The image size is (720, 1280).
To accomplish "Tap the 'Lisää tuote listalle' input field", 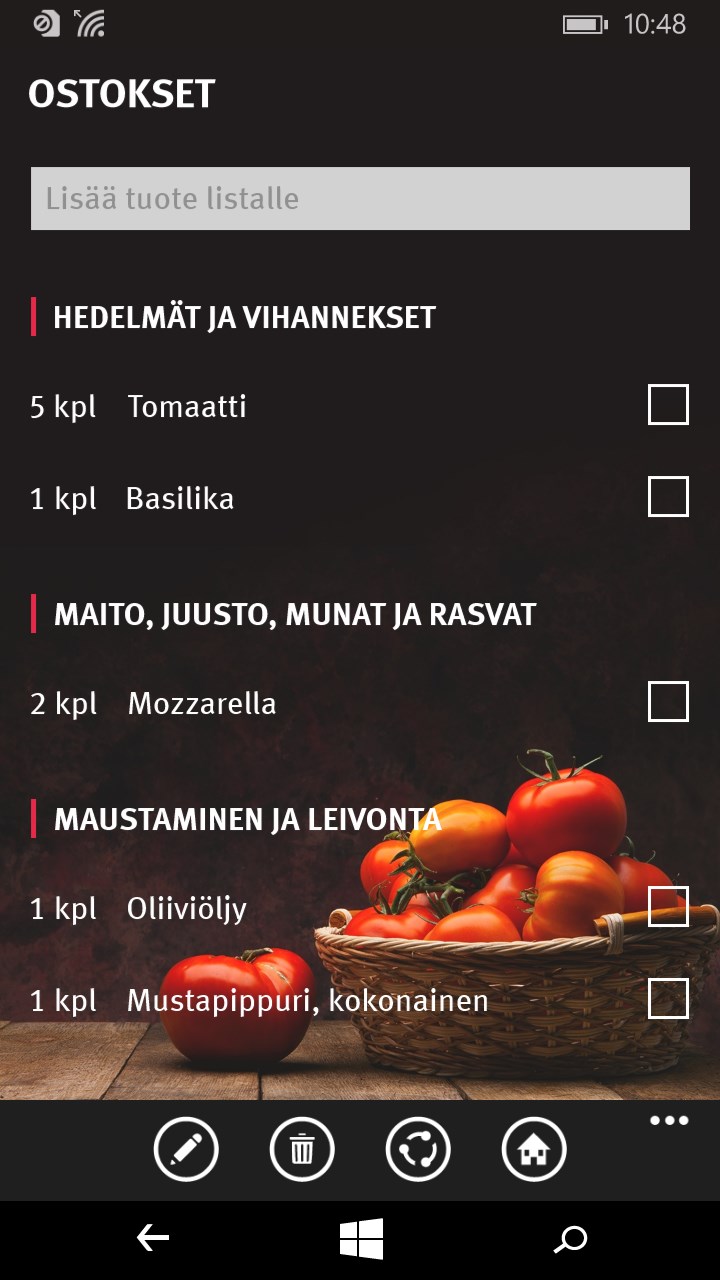I will (360, 198).
